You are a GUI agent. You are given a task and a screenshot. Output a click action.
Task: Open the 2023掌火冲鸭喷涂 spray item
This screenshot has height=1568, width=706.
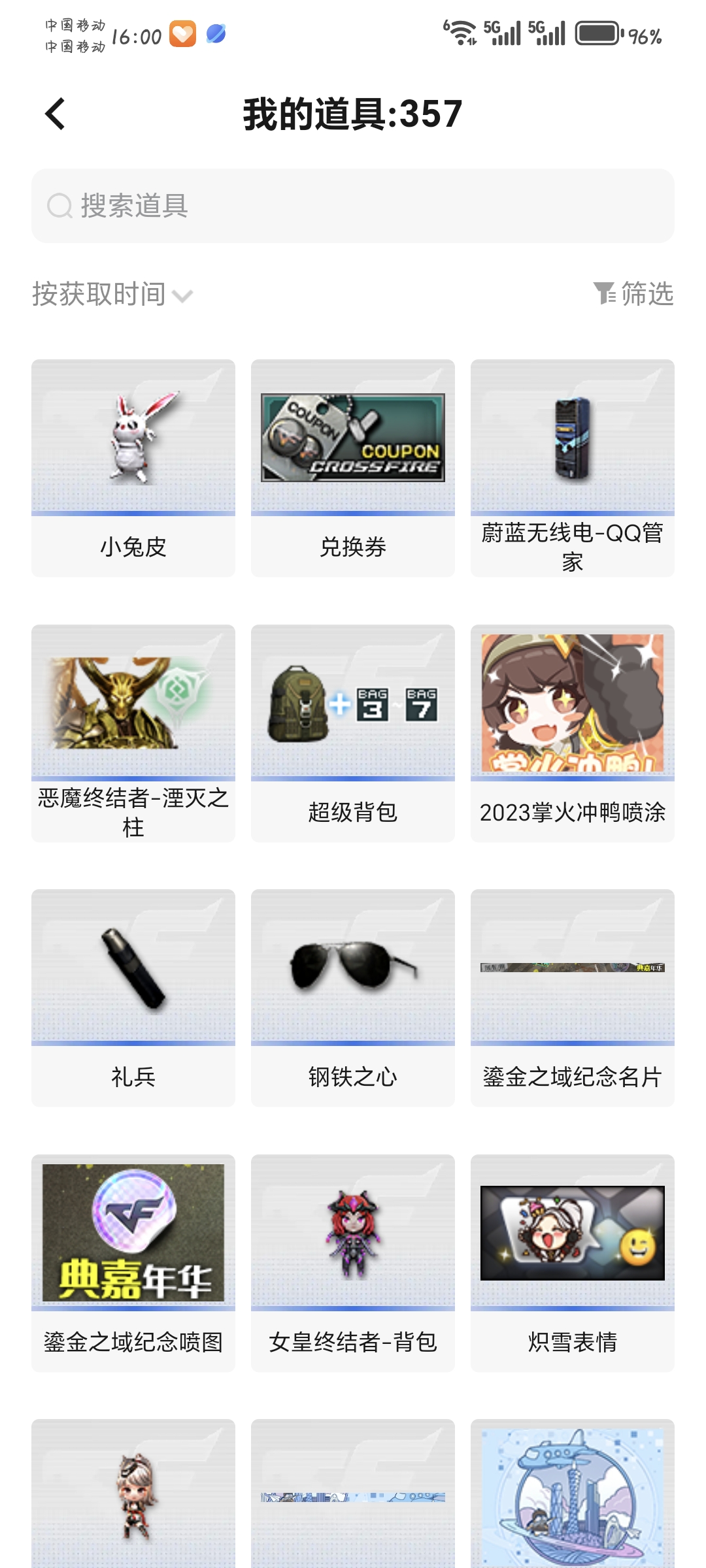573,733
